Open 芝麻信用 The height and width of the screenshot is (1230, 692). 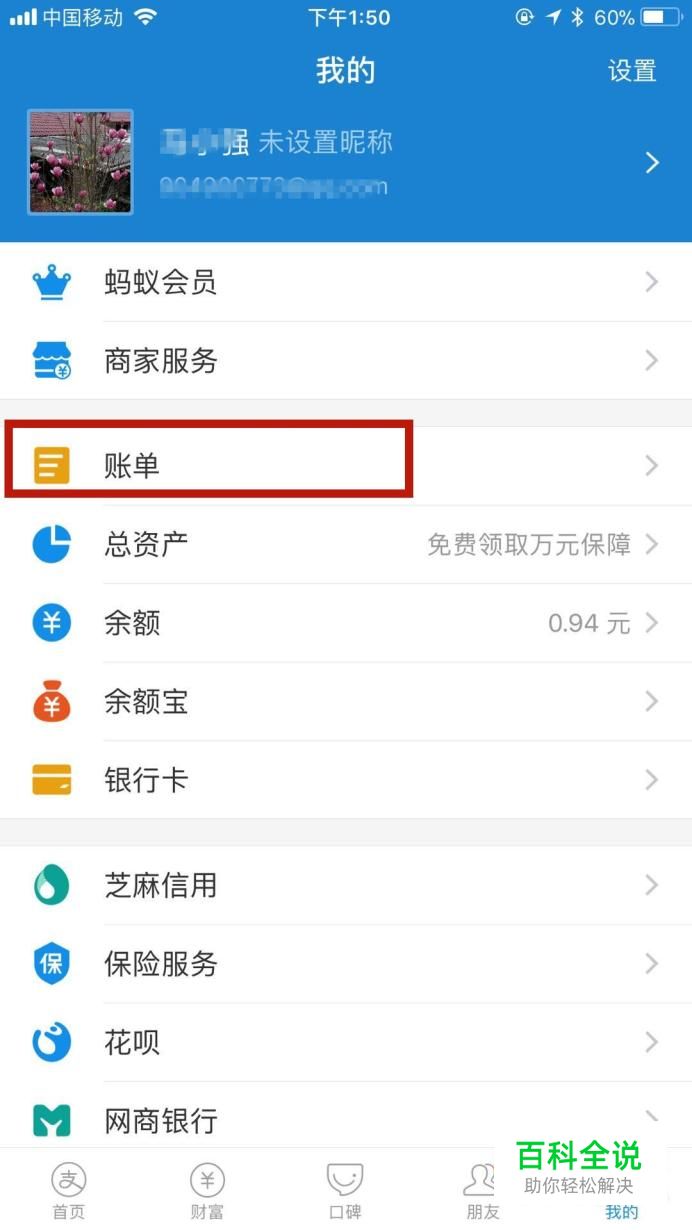click(x=345, y=885)
